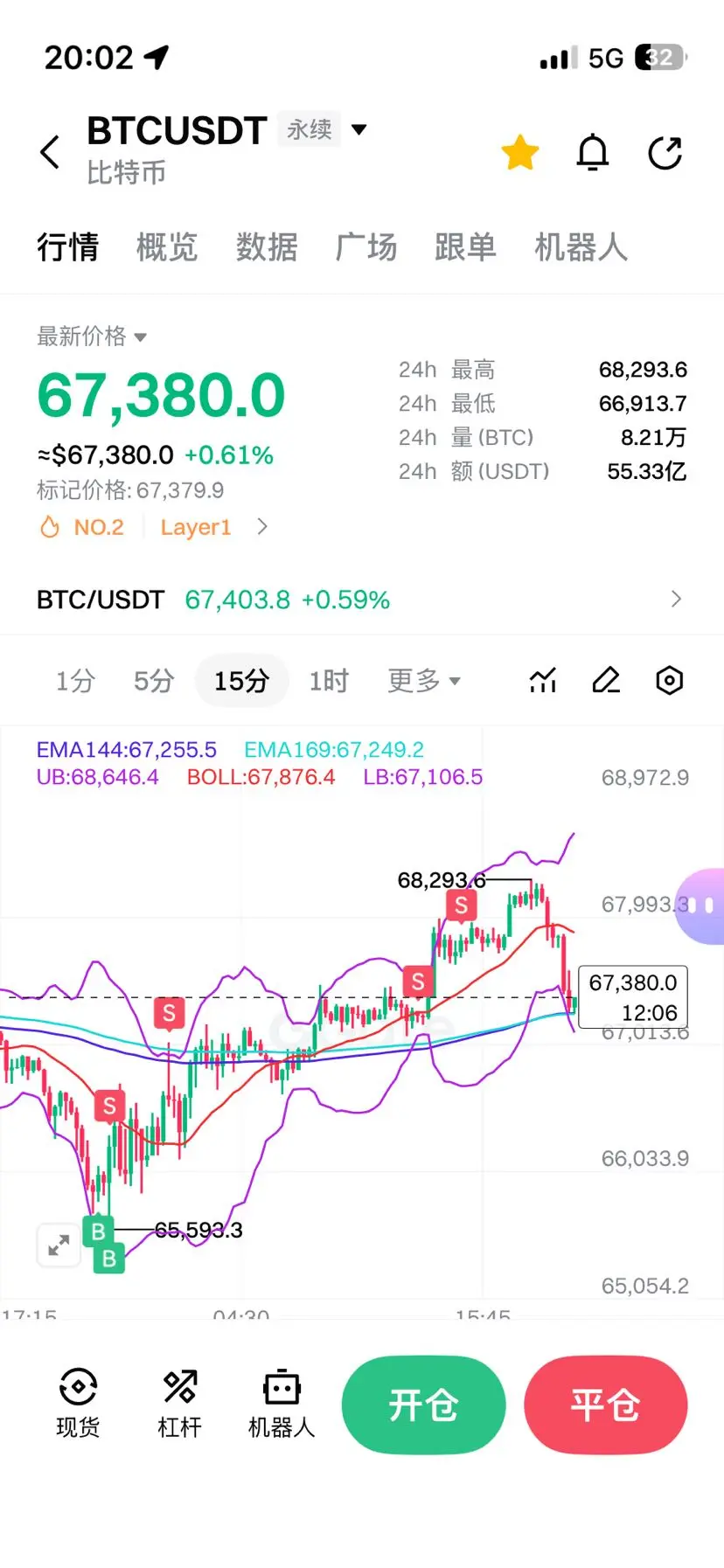Switch to the 数据 tab
The image size is (724, 1568).
[x=267, y=247]
